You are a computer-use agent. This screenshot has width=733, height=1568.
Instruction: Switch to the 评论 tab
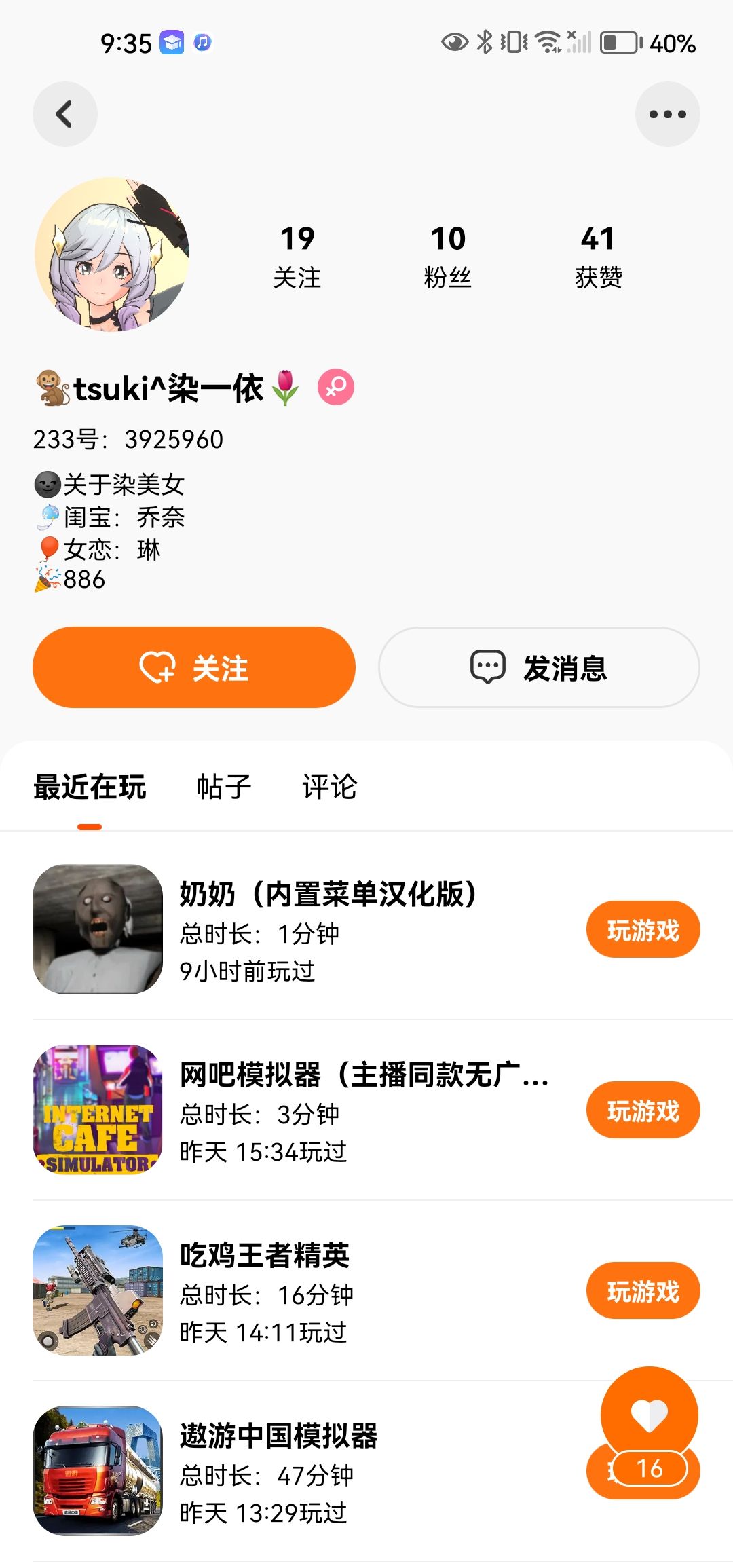pos(329,787)
